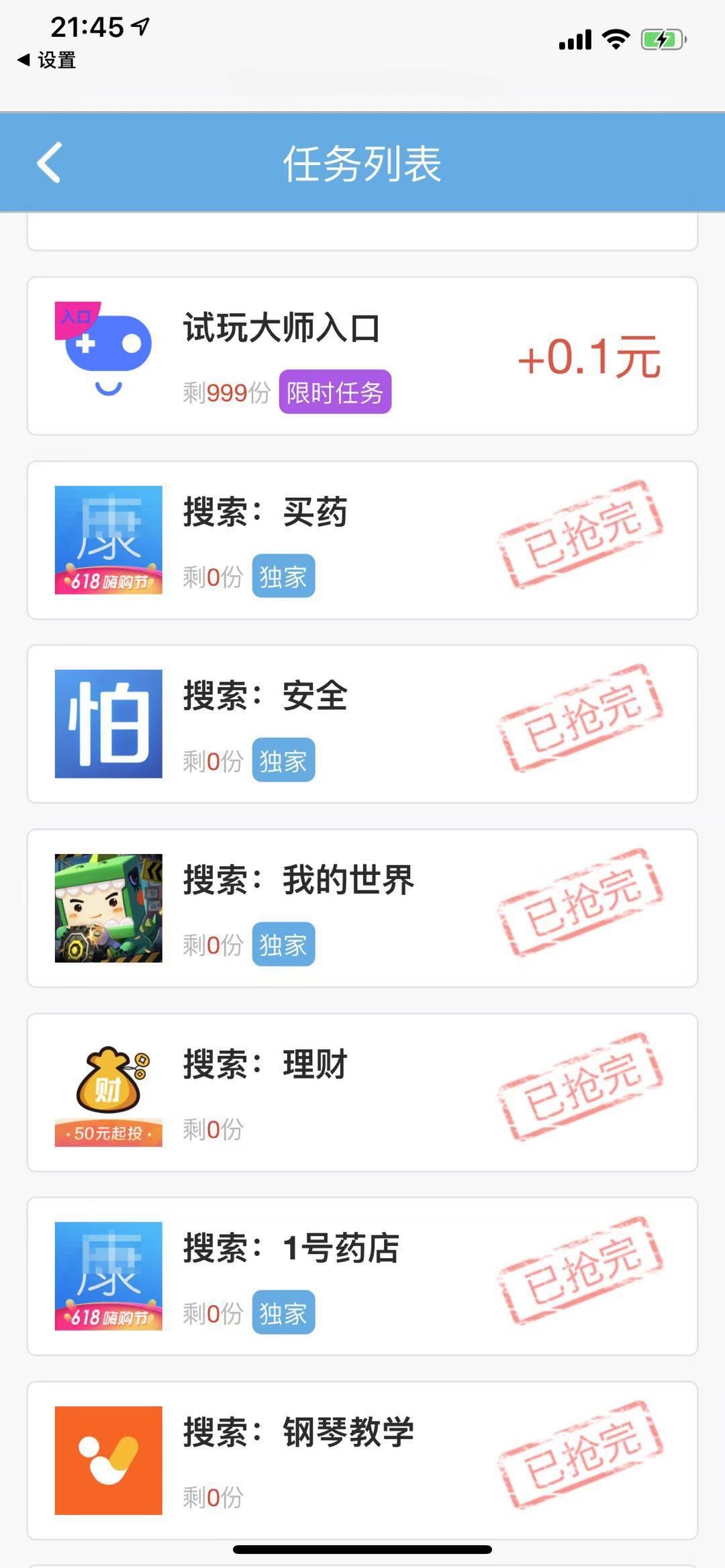Tap 独家 badge on 搜索：买药 task
The width and height of the screenshot is (725, 1568).
point(283,576)
